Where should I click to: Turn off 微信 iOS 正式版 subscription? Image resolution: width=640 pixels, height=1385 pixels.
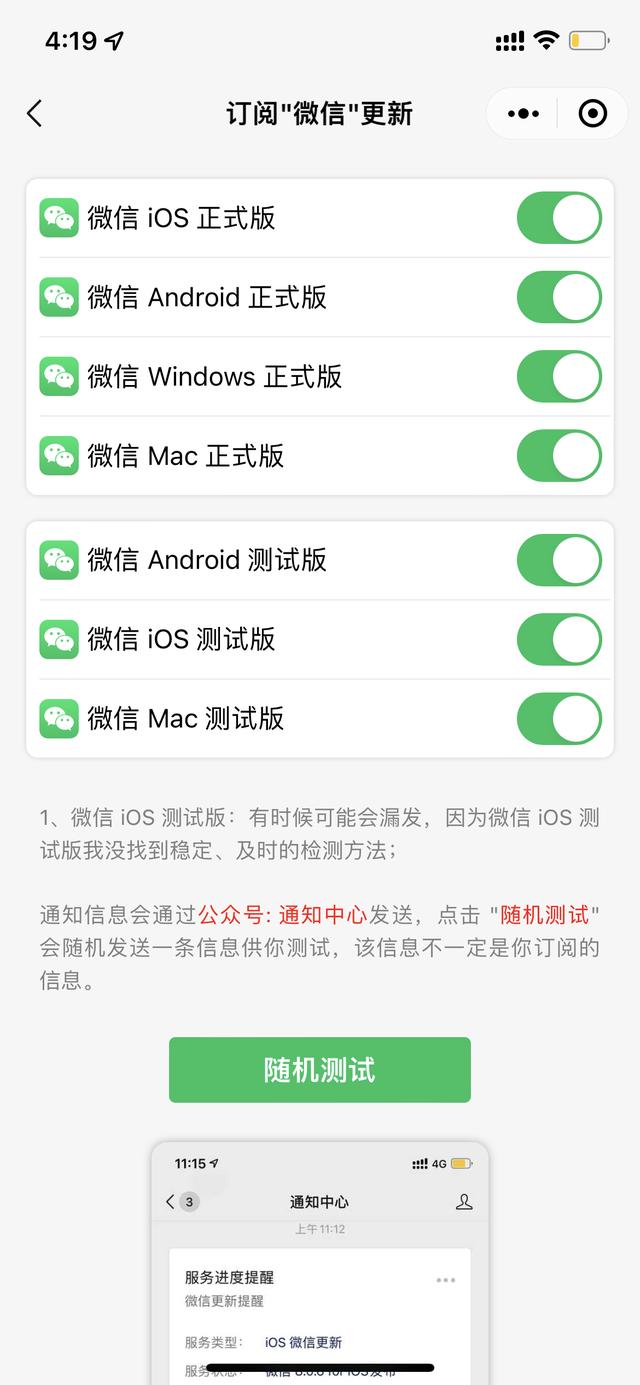click(559, 218)
